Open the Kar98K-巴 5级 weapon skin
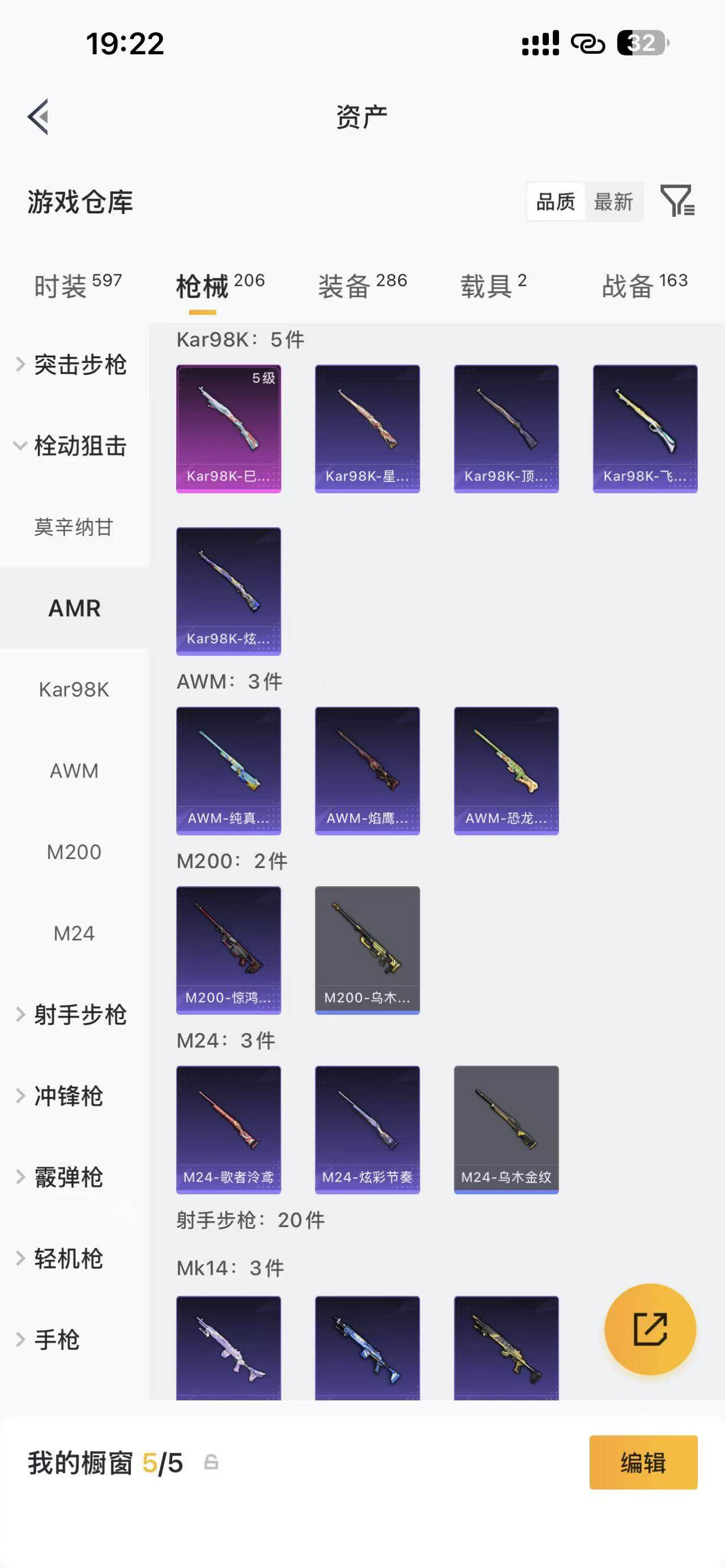Viewport: 725px width, 1568px height. 229,428
